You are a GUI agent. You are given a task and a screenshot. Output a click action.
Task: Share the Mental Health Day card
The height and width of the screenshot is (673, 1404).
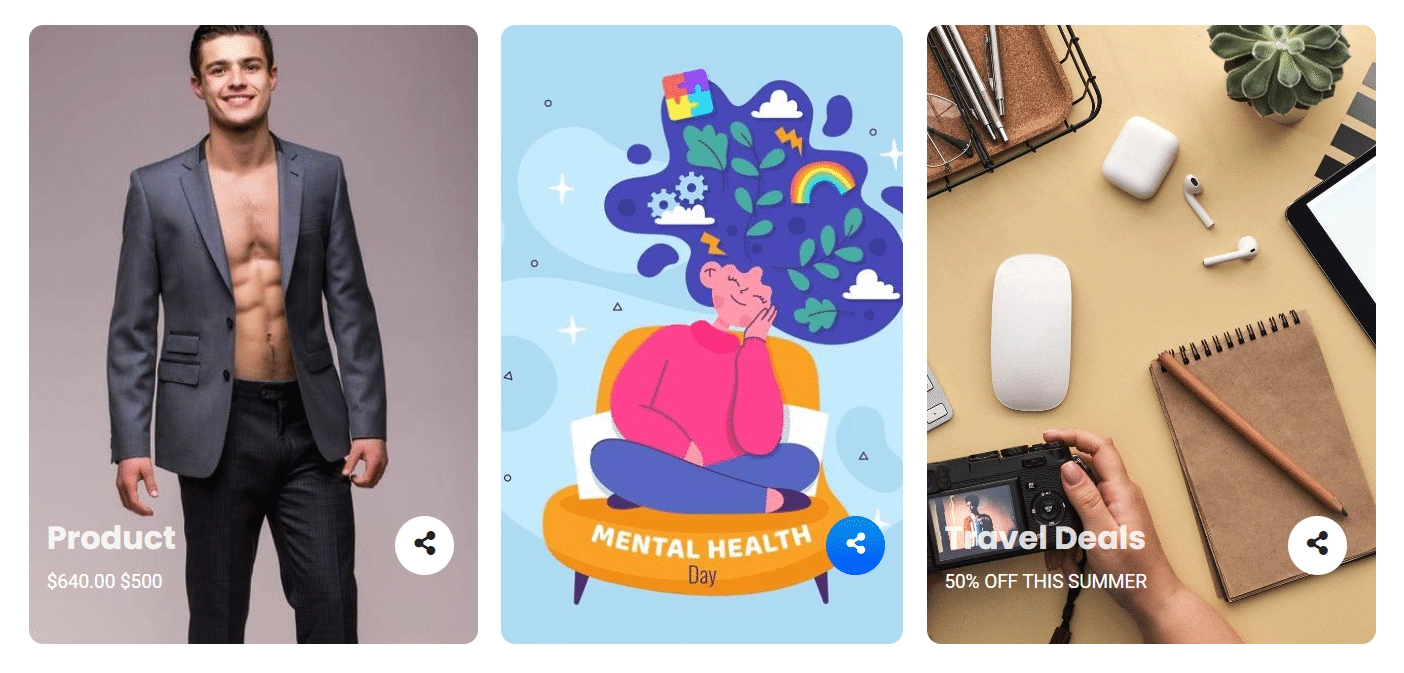click(855, 545)
